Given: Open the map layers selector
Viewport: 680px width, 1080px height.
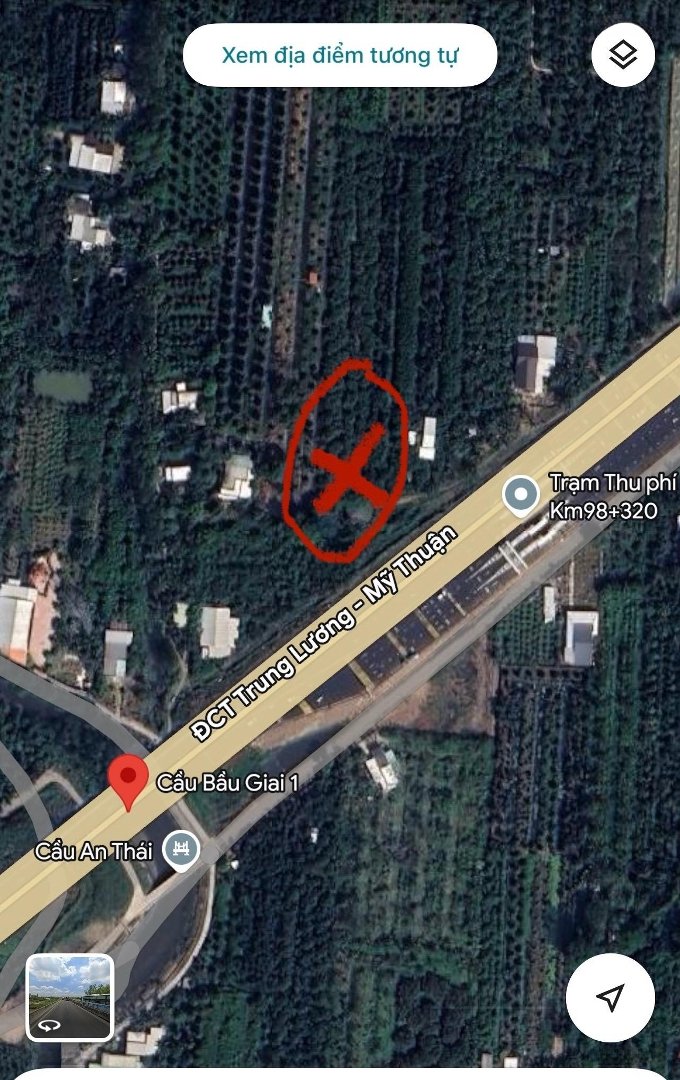Looking at the screenshot, I should [x=623, y=55].
